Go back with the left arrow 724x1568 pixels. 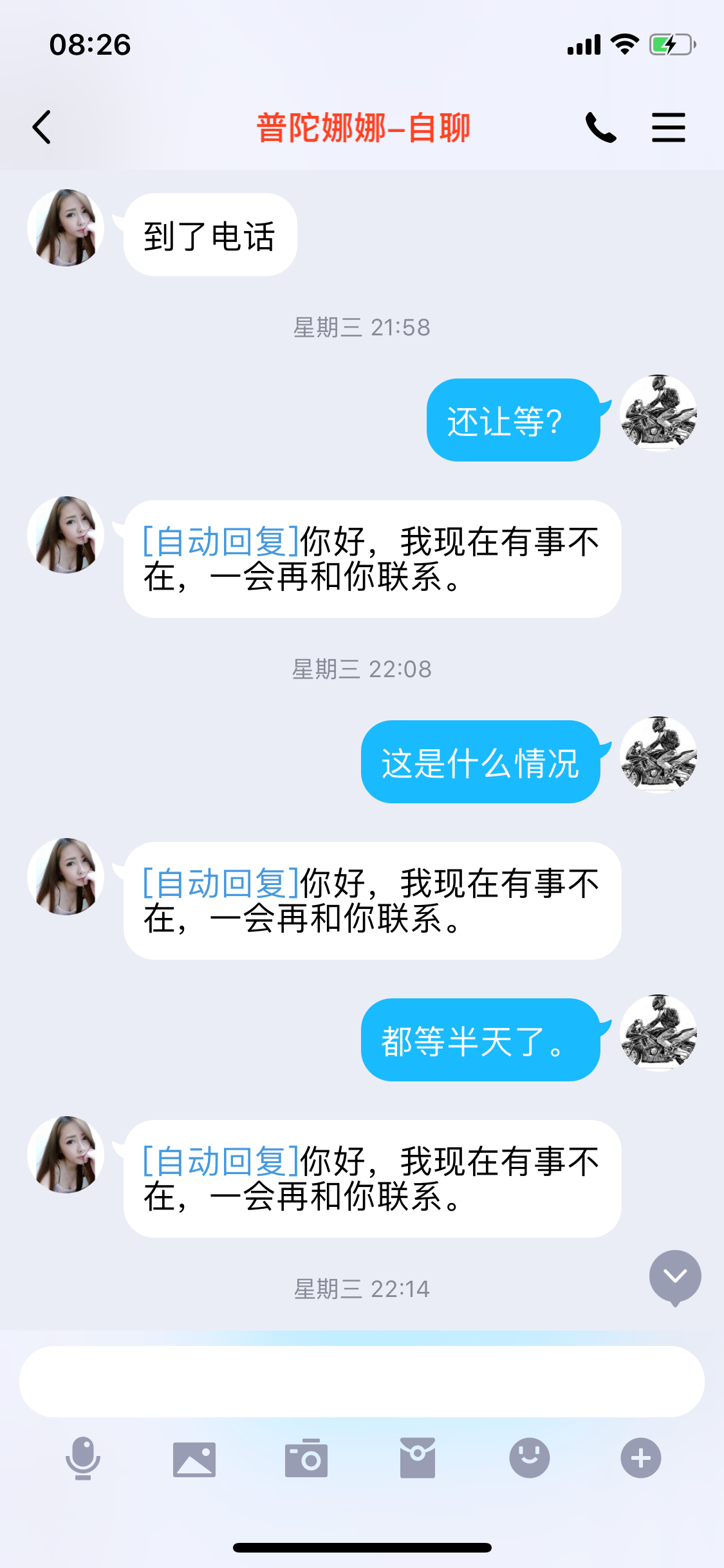pos(41,127)
